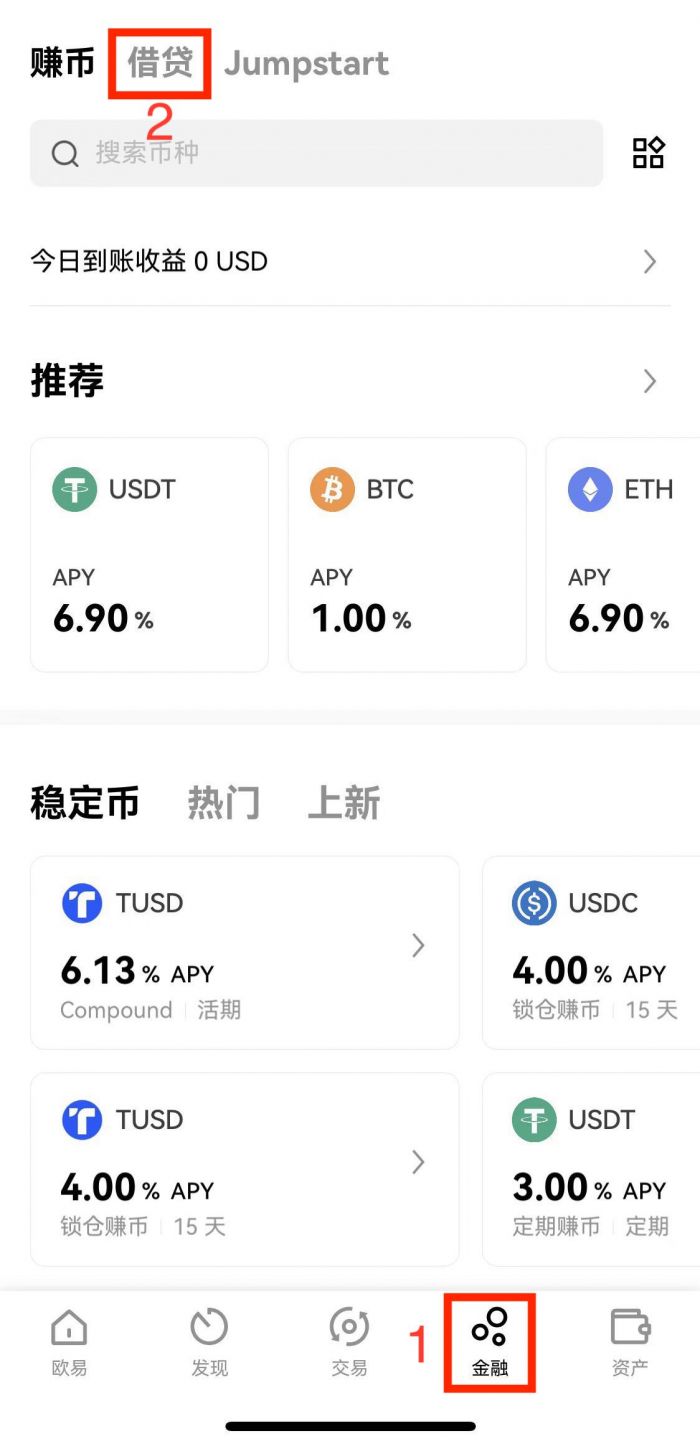Switch to the 上新 tab
The width and height of the screenshot is (700, 1446).
pos(343,803)
